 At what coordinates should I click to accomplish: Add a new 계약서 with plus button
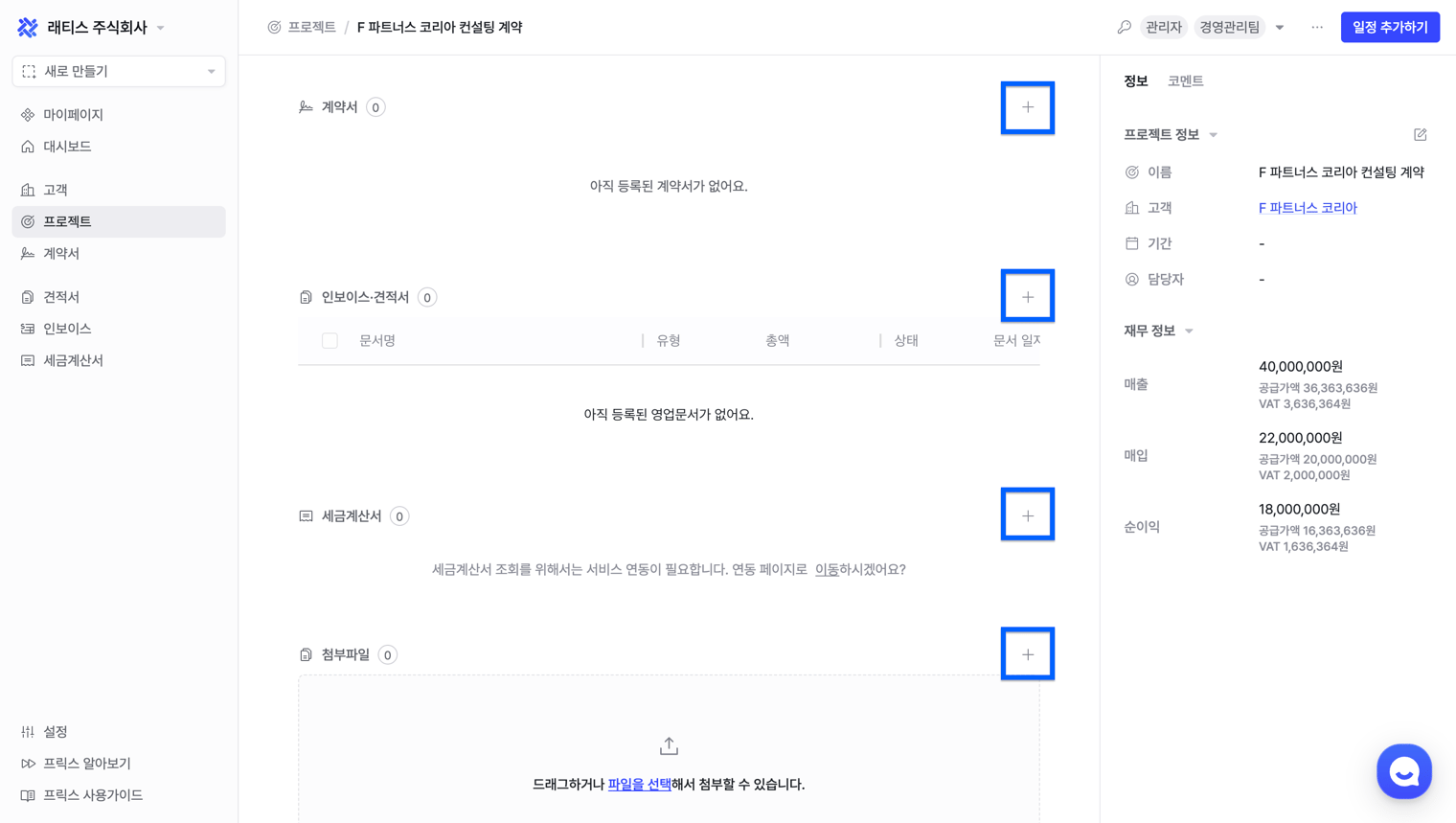pyautogui.click(x=1027, y=107)
